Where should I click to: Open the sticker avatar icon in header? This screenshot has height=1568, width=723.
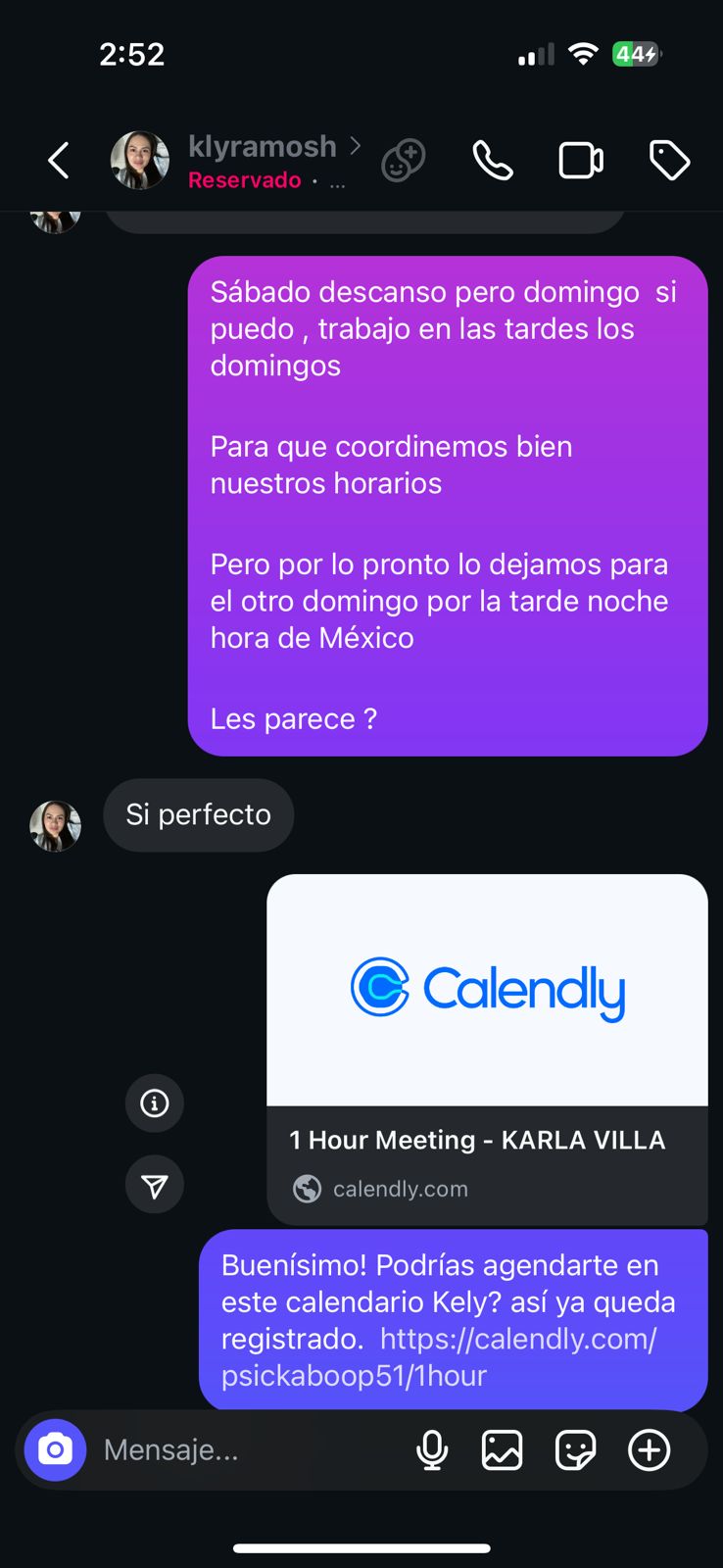pyautogui.click(x=404, y=161)
